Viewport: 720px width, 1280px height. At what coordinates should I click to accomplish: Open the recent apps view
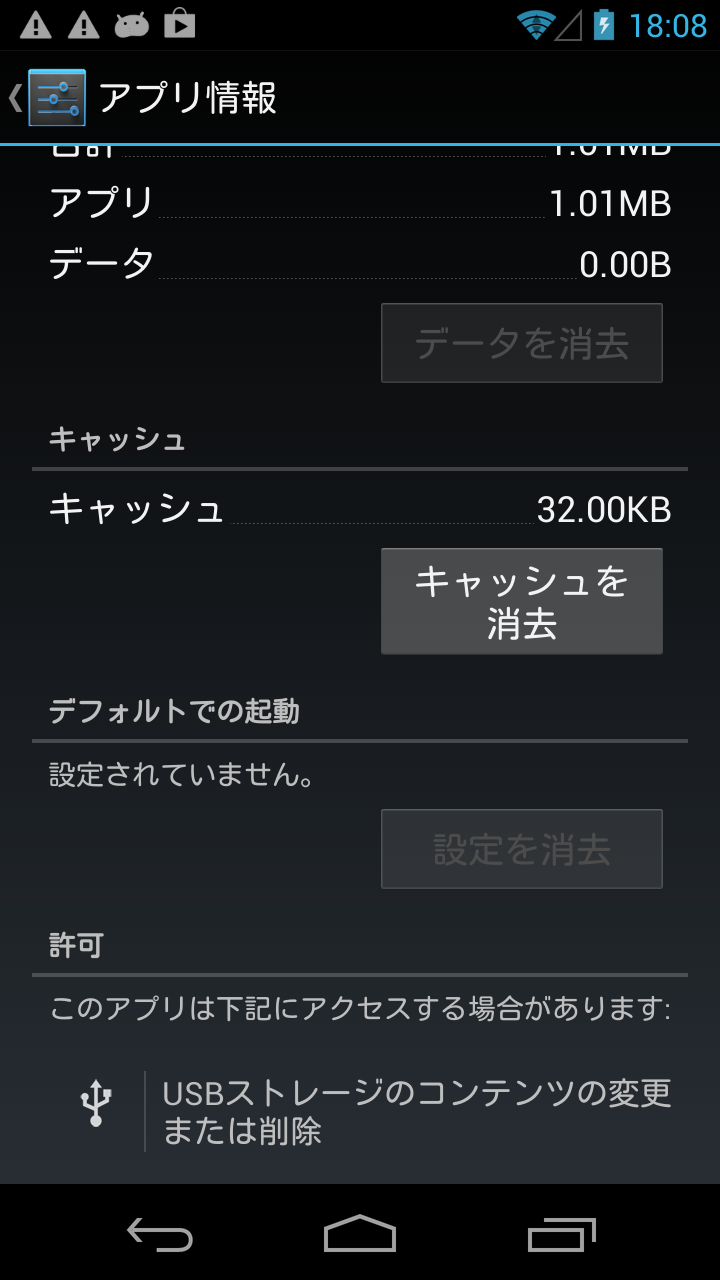pos(561,1234)
